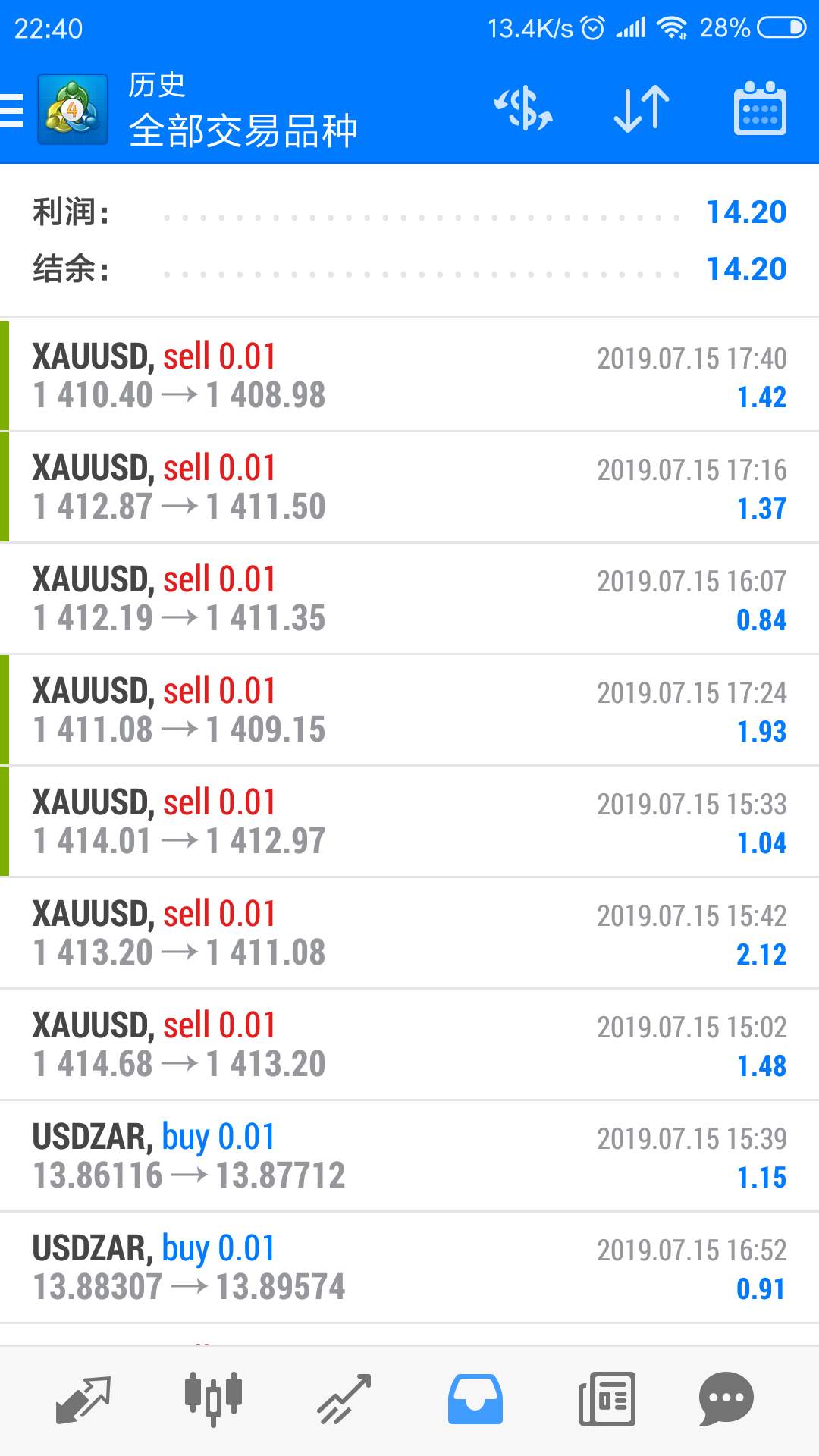Select the History inbox tab
This screenshot has width=819, height=1456.
click(475, 1400)
